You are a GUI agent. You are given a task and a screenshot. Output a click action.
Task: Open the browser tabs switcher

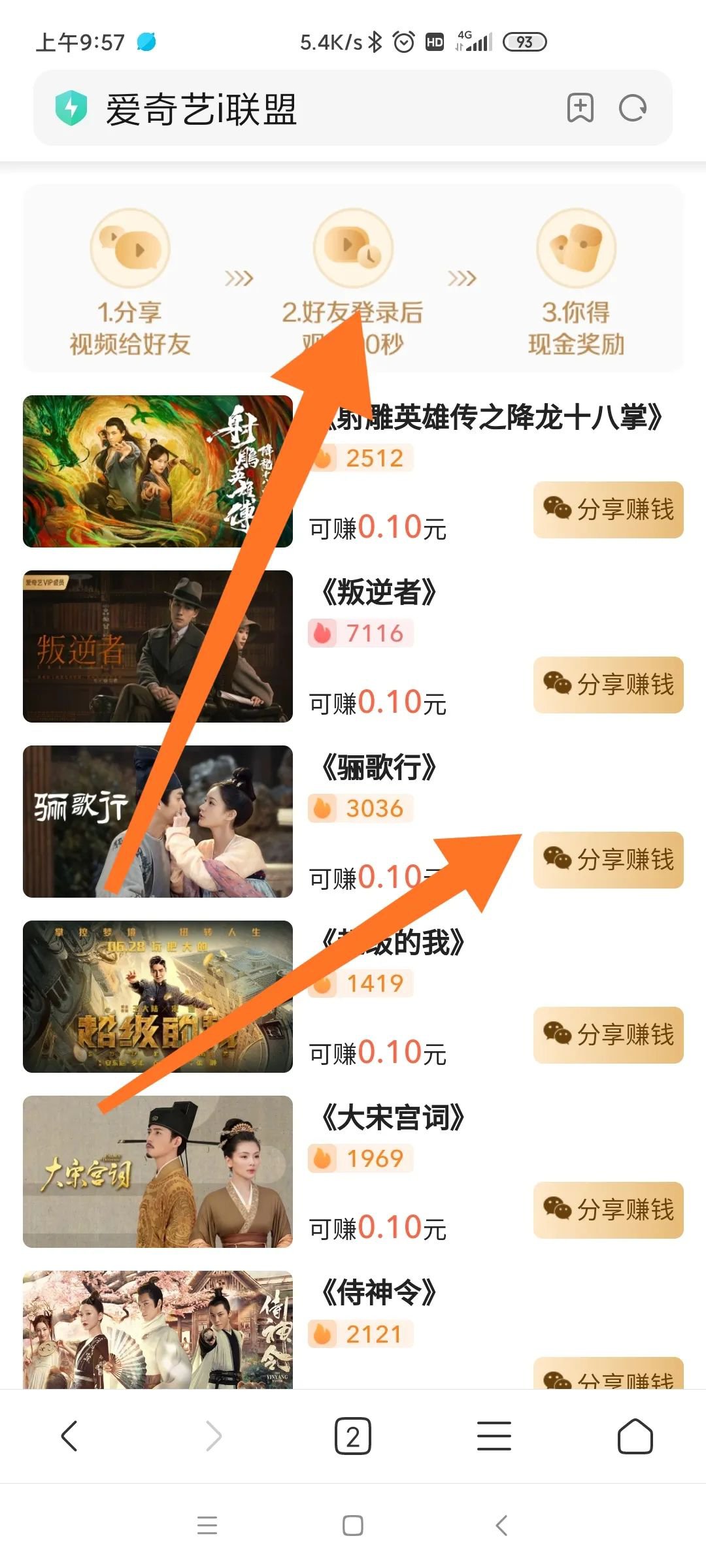353,1436
